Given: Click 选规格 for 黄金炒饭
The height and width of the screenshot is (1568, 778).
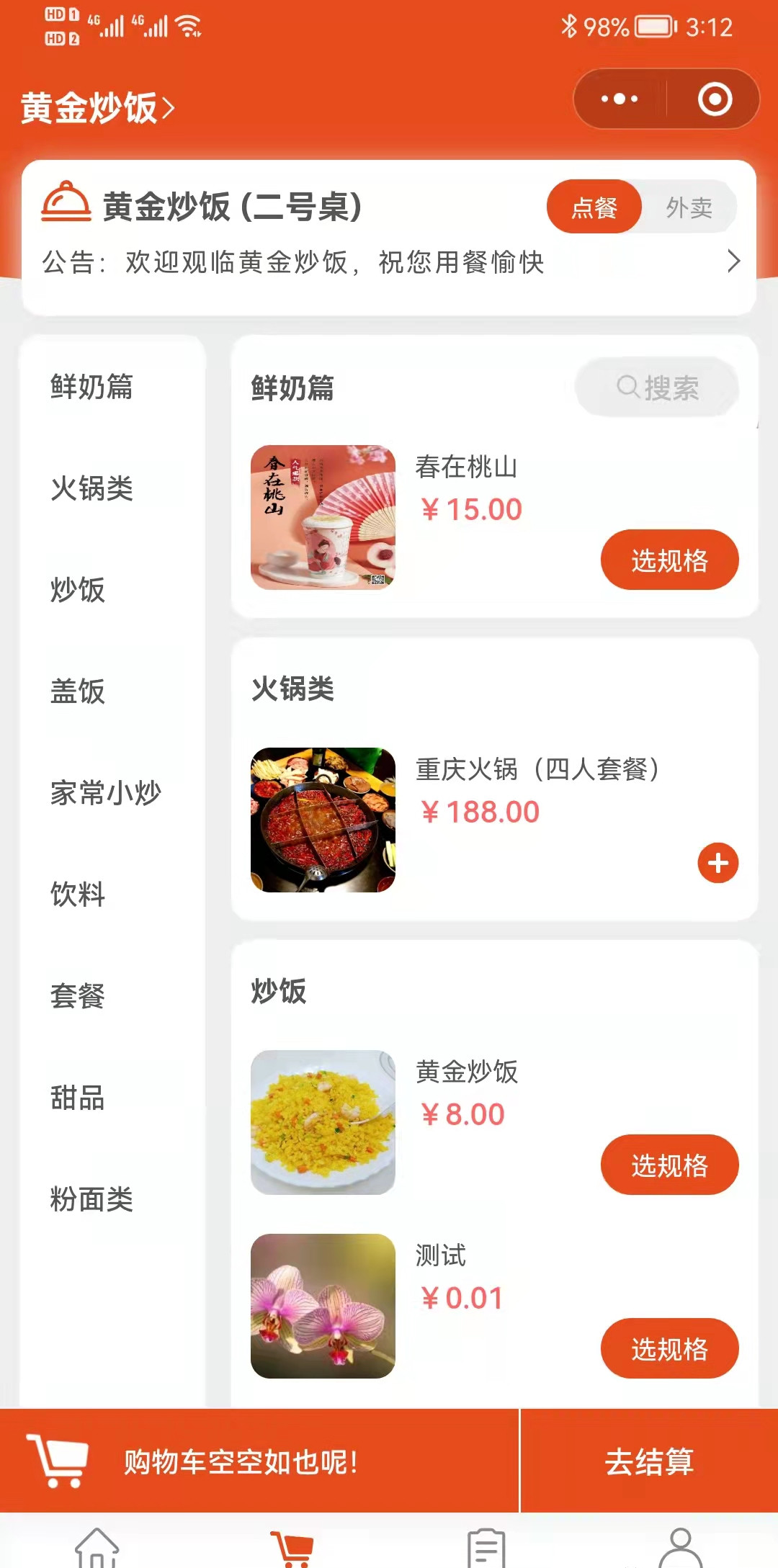Looking at the screenshot, I should click(x=669, y=1165).
